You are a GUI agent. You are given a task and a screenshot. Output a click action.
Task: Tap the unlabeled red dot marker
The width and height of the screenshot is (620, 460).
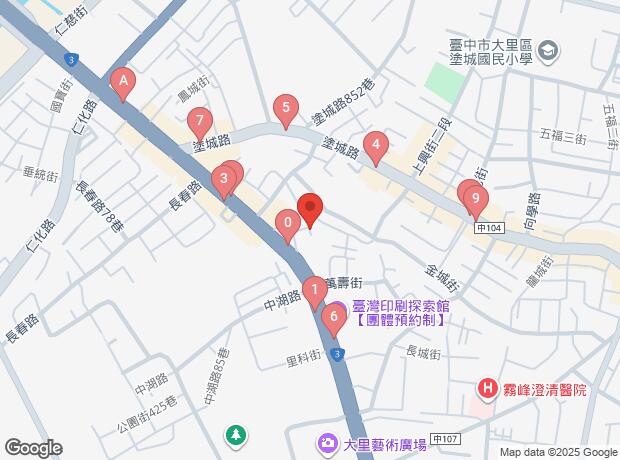coord(310,208)
